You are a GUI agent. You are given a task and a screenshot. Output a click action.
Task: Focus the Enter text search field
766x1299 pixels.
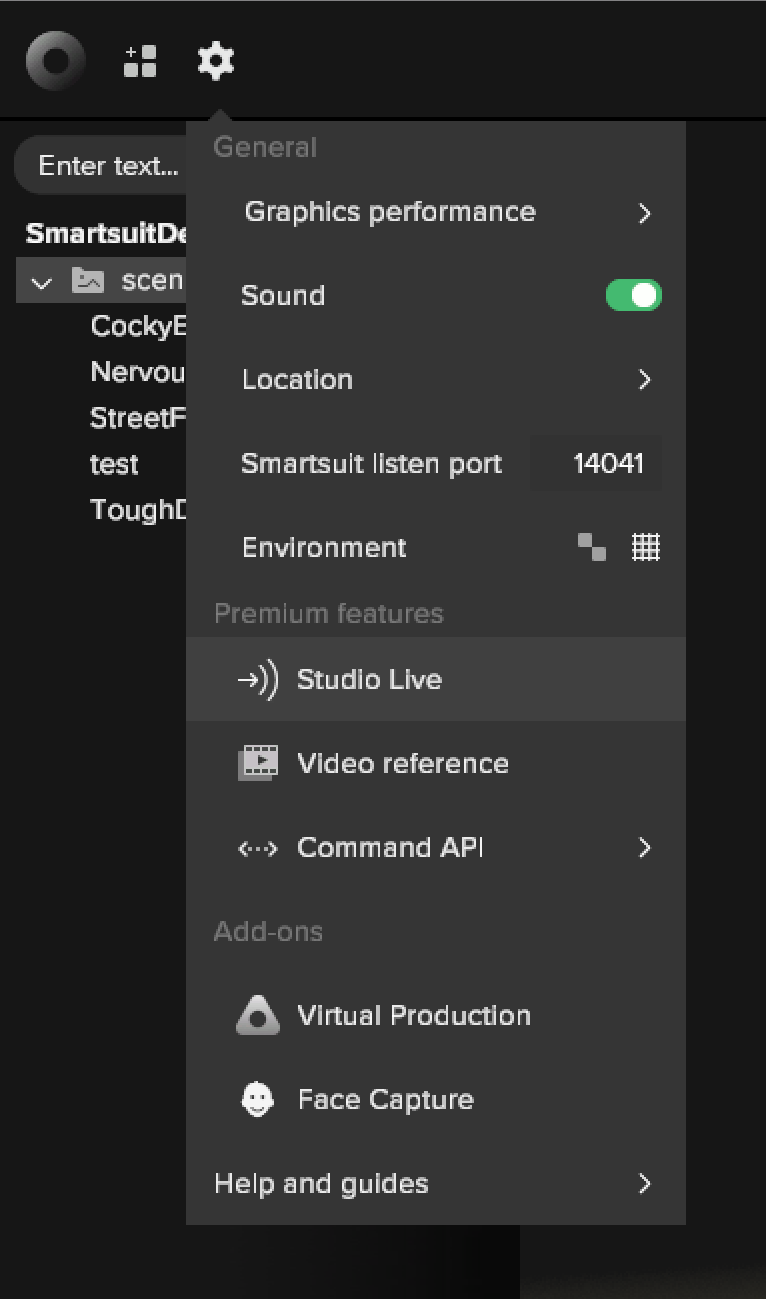point(101,165)
